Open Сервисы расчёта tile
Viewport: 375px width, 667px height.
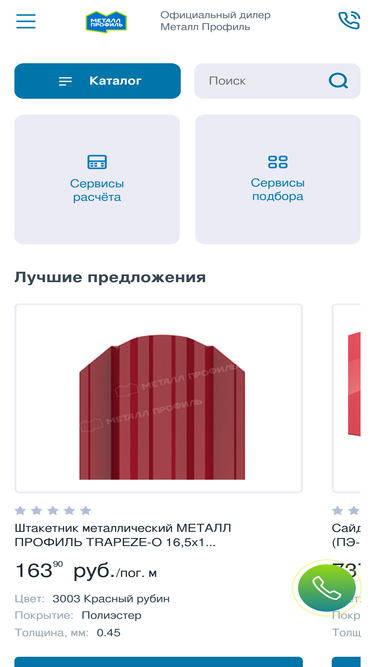click(x=97, y=179)
